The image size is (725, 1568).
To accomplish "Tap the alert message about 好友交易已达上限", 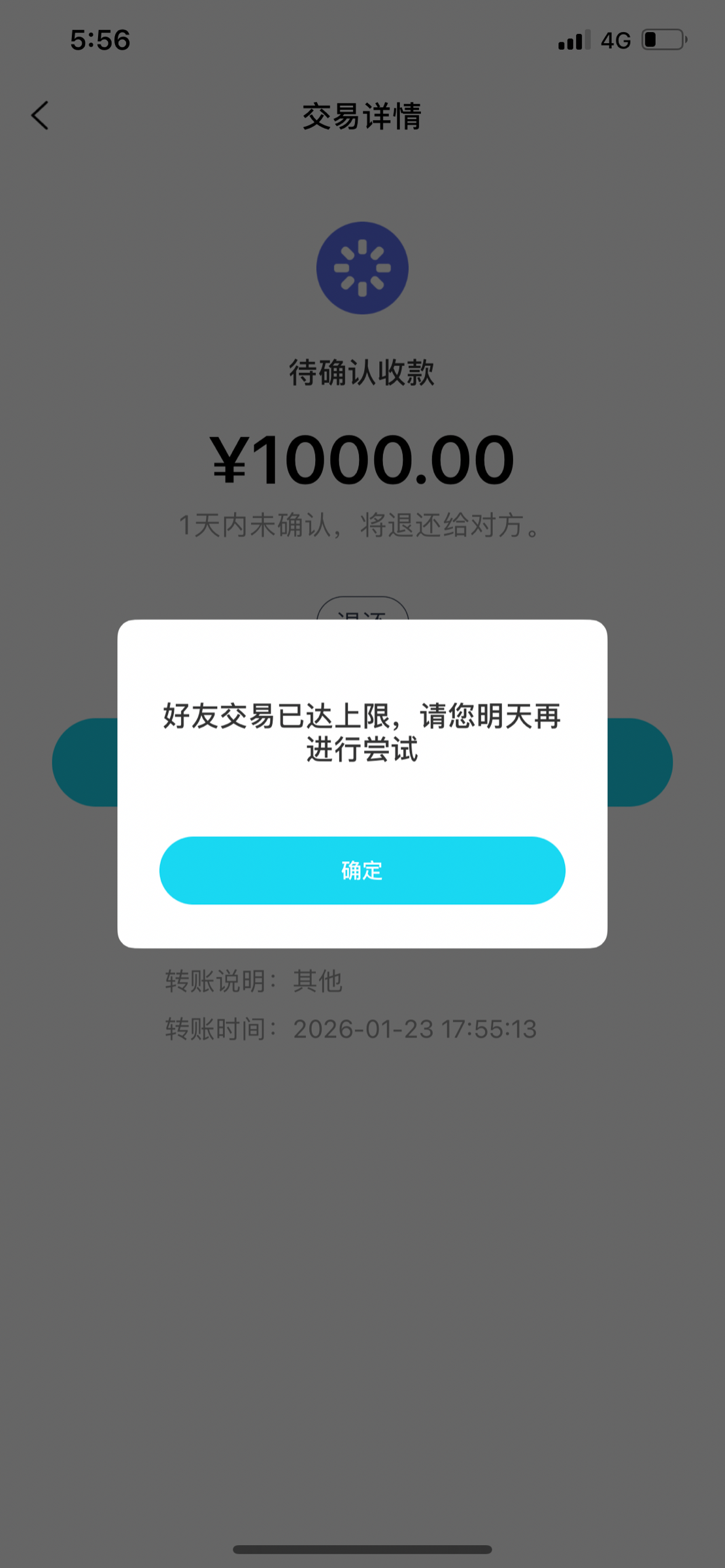I will click(x=362, y=732).
